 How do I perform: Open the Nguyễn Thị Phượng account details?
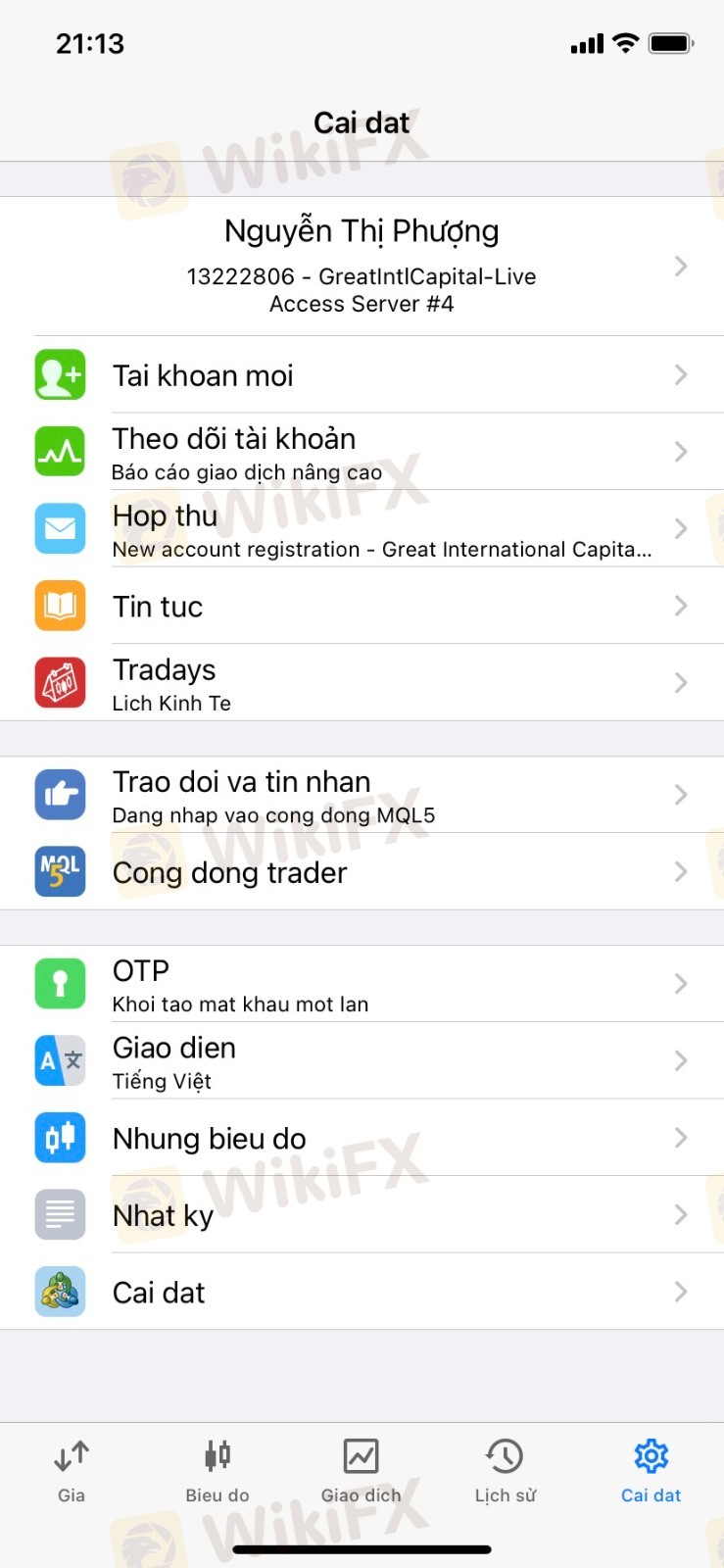[x=362, y=266]
